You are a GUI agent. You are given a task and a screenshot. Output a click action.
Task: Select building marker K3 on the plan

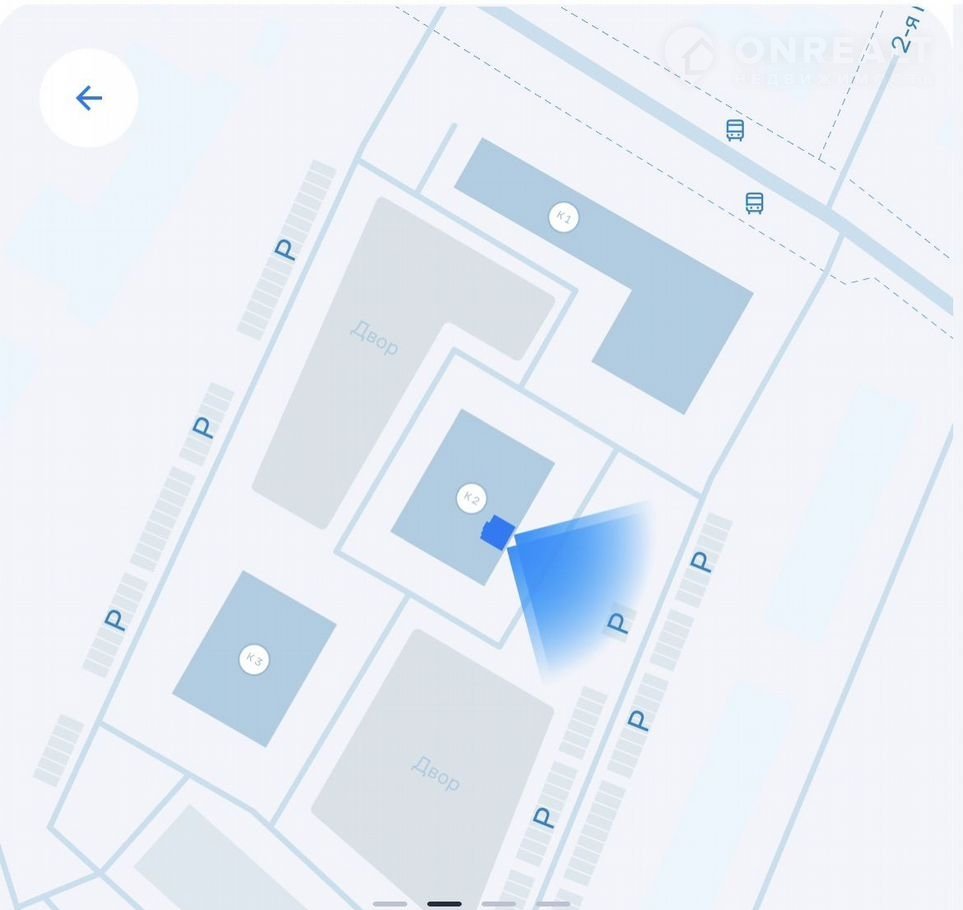pos(254,659)
